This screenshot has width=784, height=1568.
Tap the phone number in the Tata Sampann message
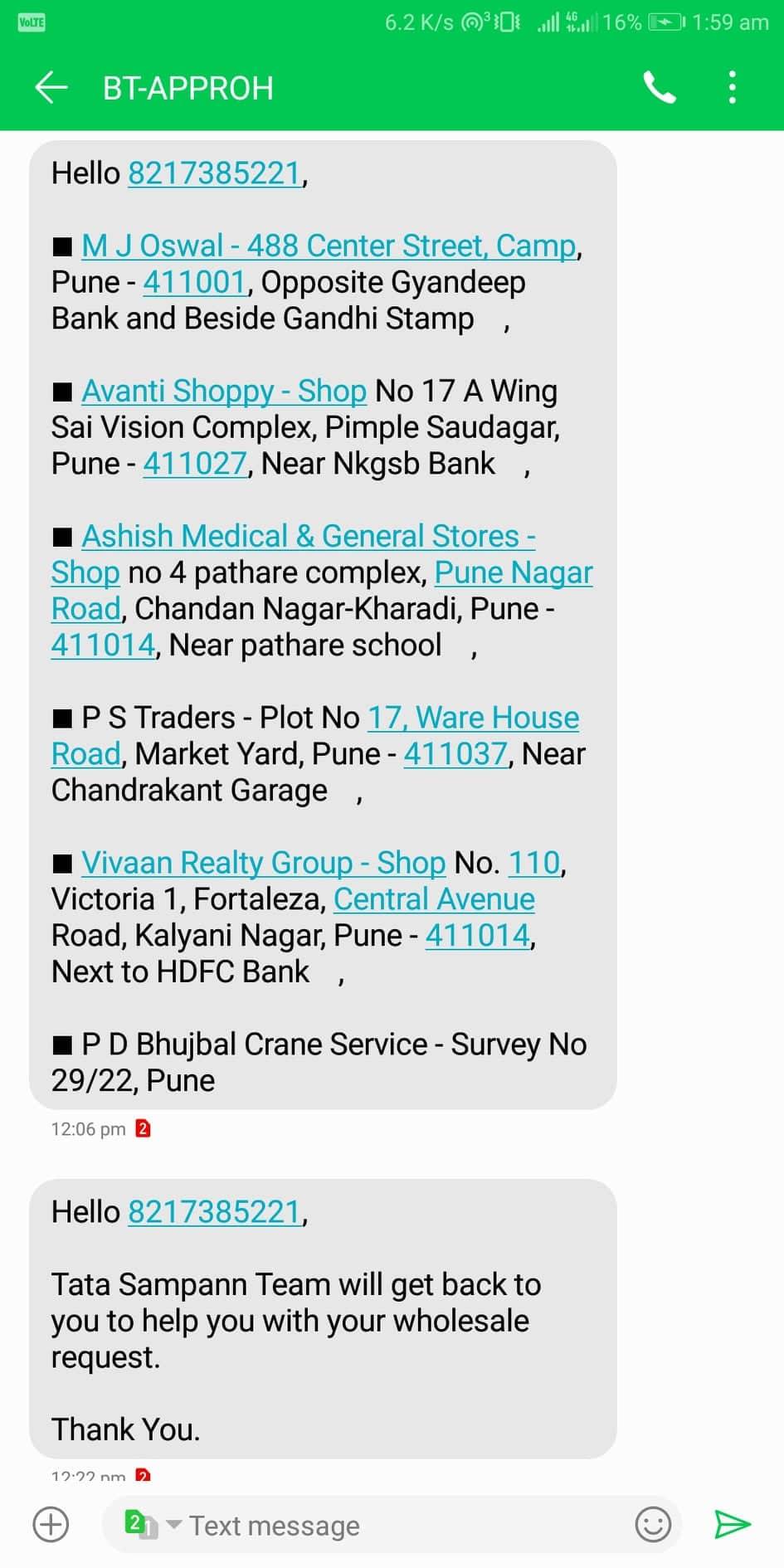tap(214, 1212)
